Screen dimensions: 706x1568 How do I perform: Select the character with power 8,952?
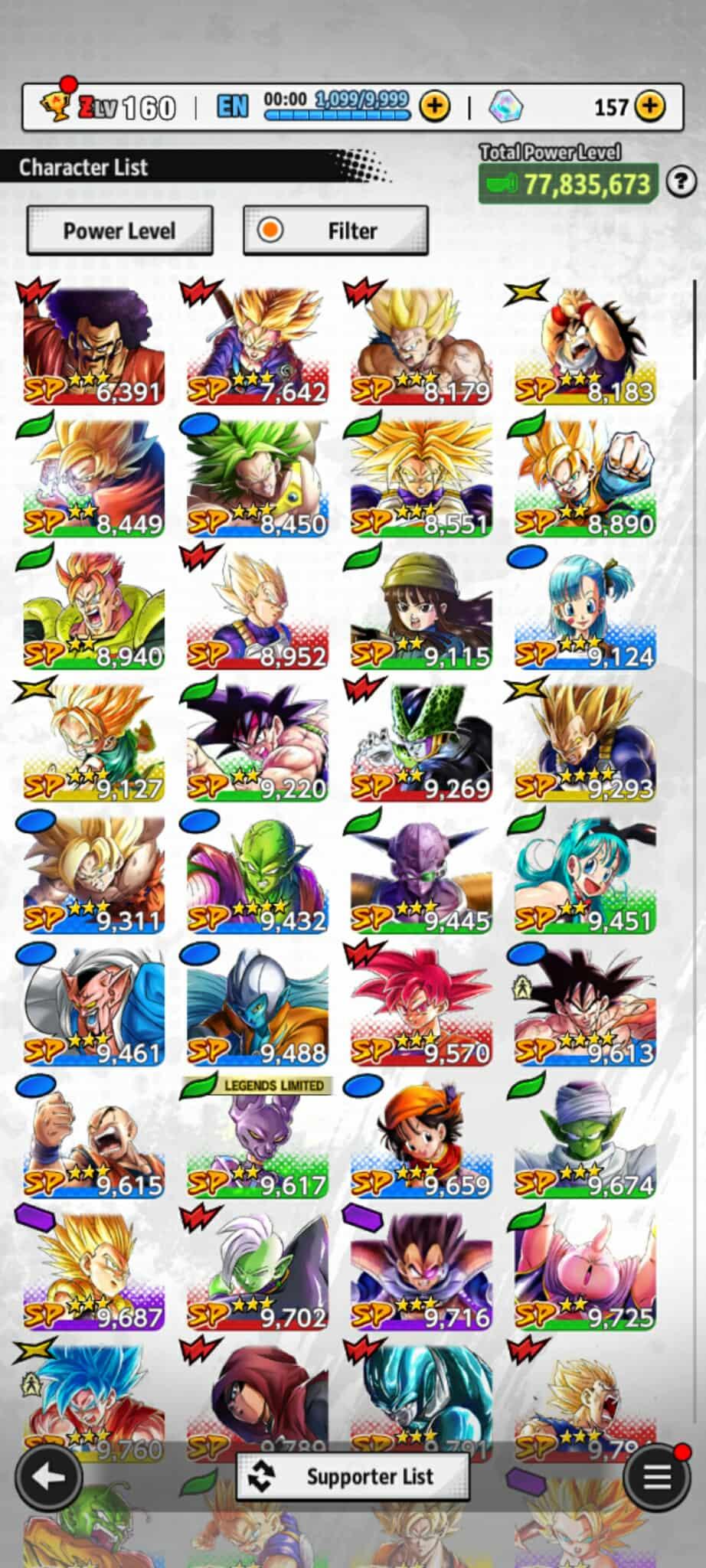coord(257,609)
